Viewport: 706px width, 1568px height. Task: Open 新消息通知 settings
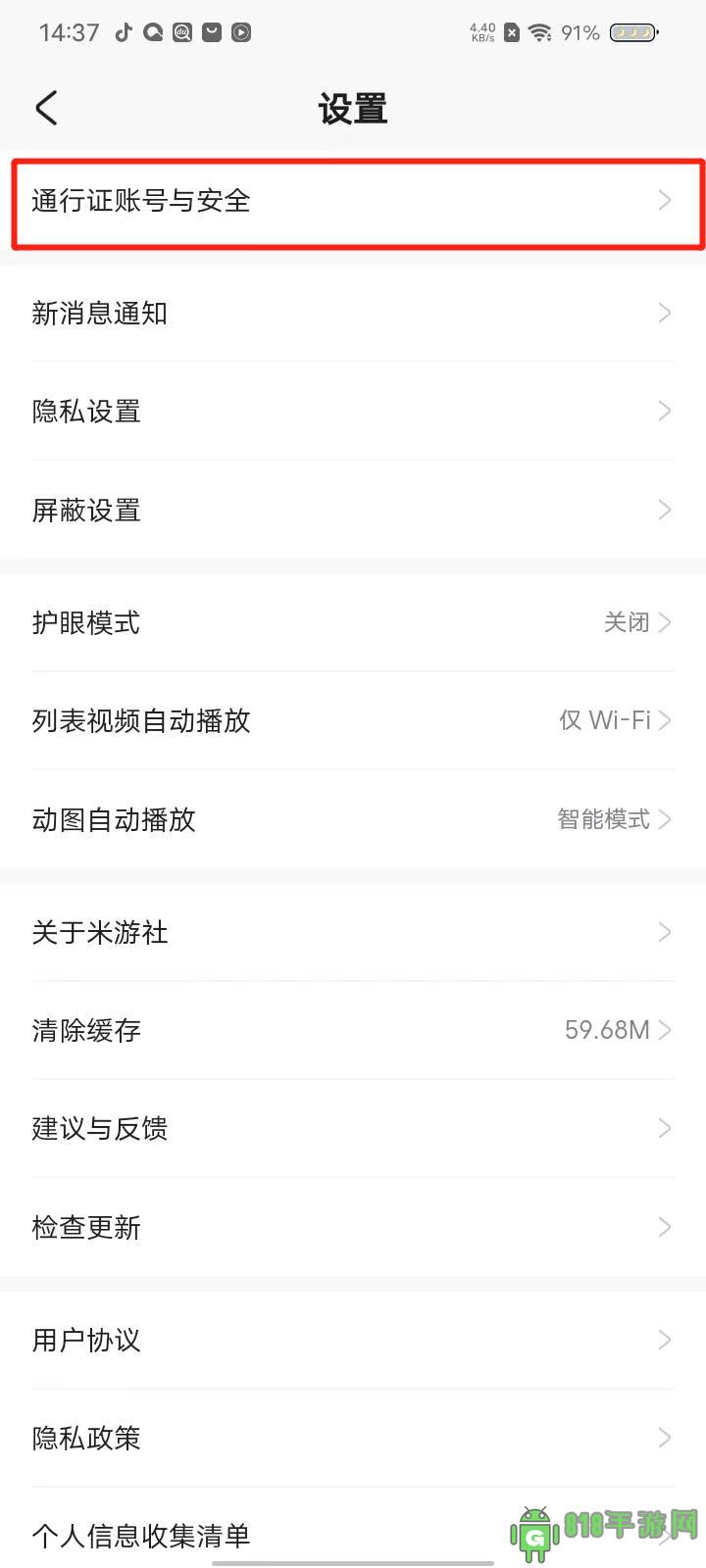(x=353, y=314)
